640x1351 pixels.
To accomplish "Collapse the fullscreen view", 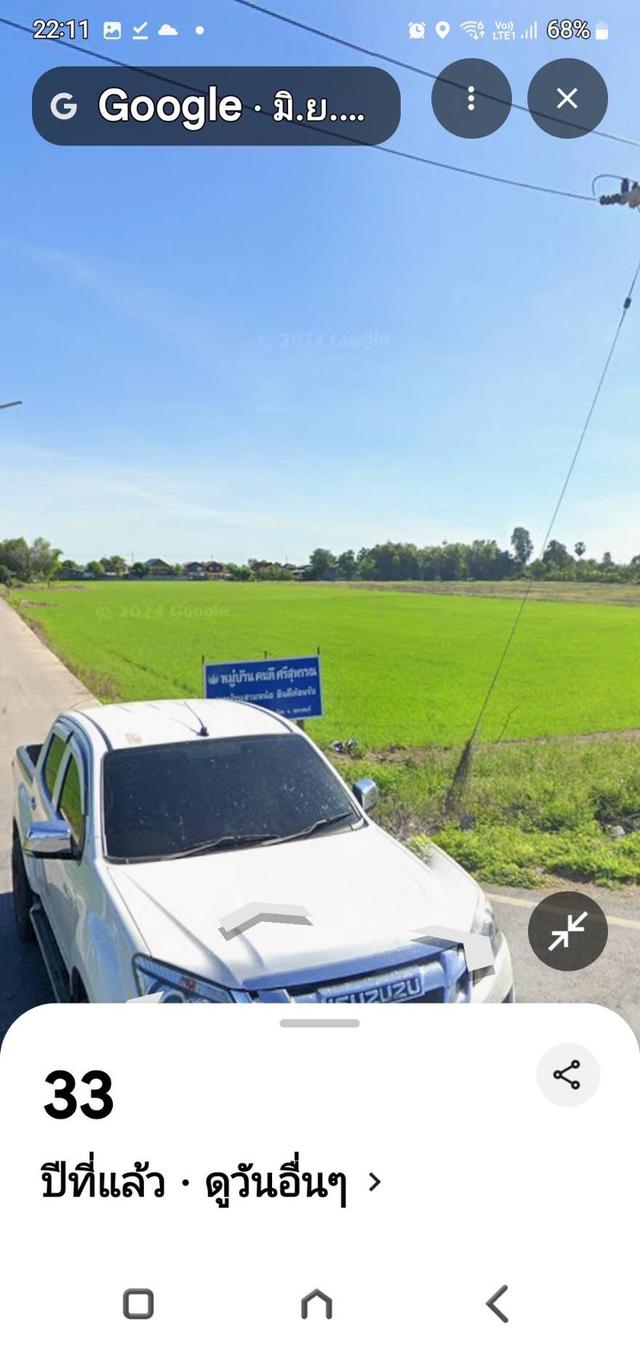I will (x=567, y=931).
